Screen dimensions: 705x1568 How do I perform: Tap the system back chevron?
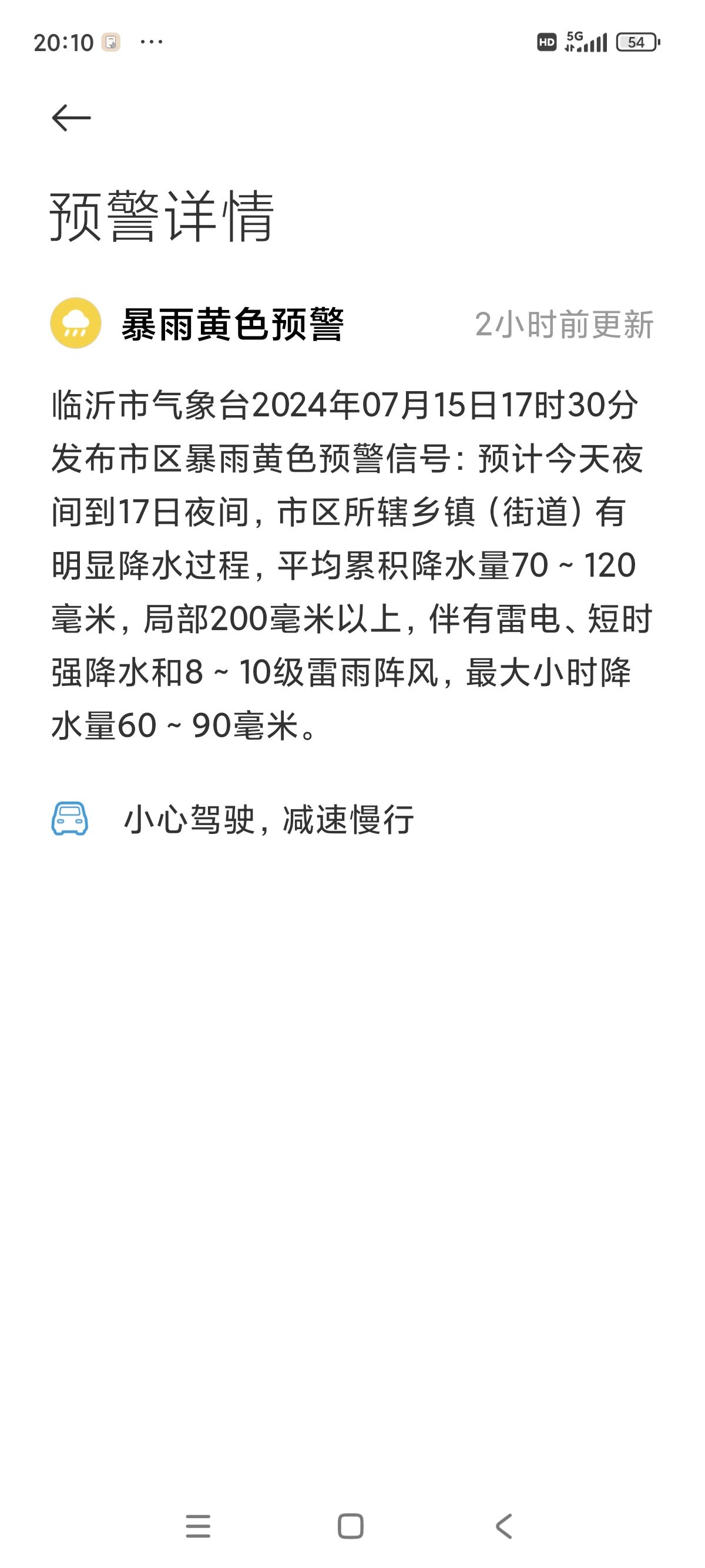click(504, 1526)
